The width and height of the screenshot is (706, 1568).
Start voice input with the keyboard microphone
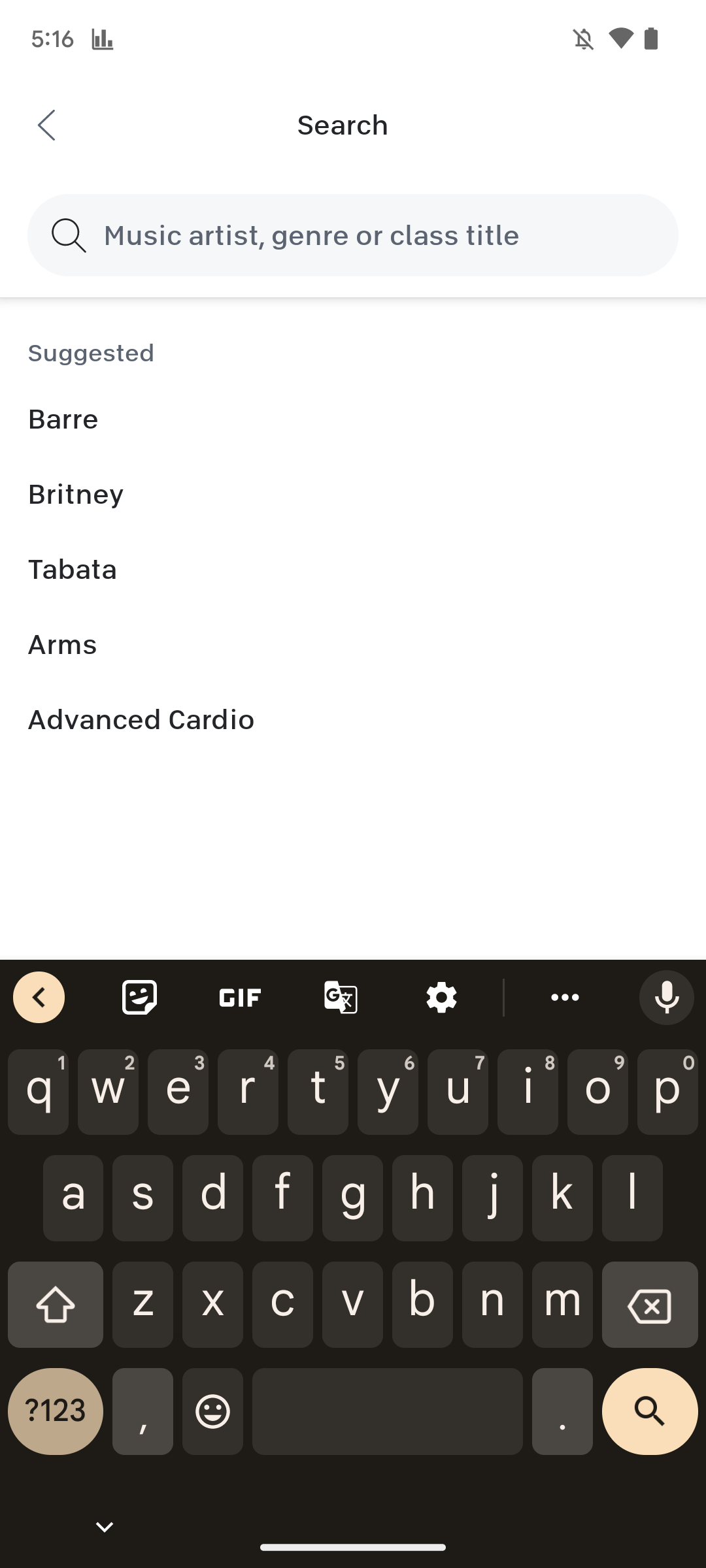click(666, 998)
